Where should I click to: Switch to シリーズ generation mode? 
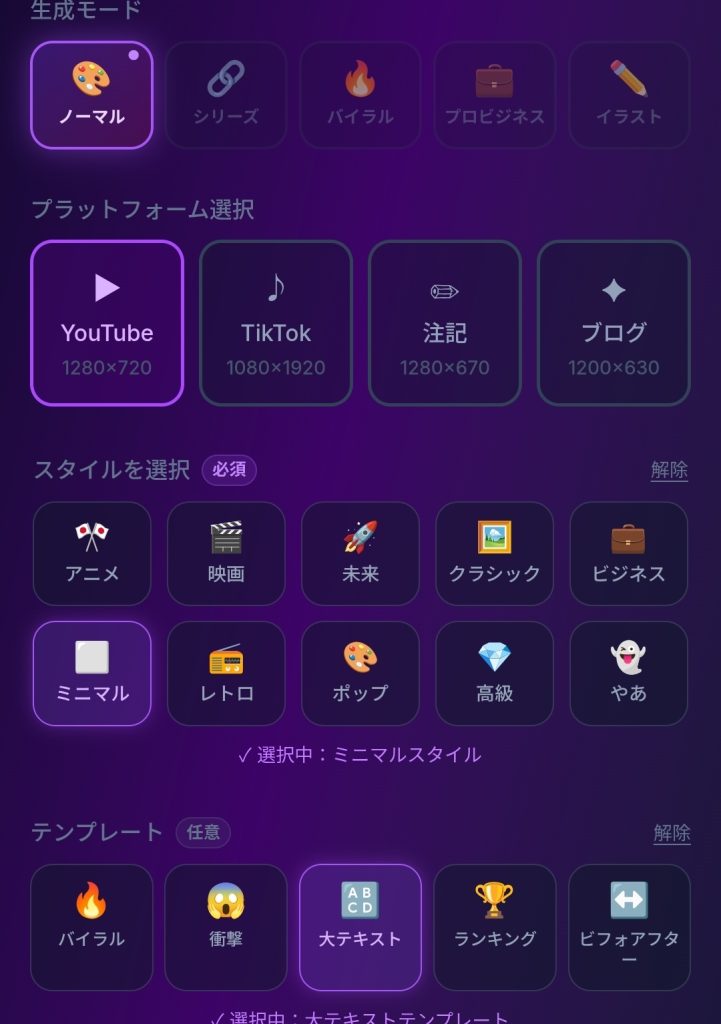click(x=226, y=95)
